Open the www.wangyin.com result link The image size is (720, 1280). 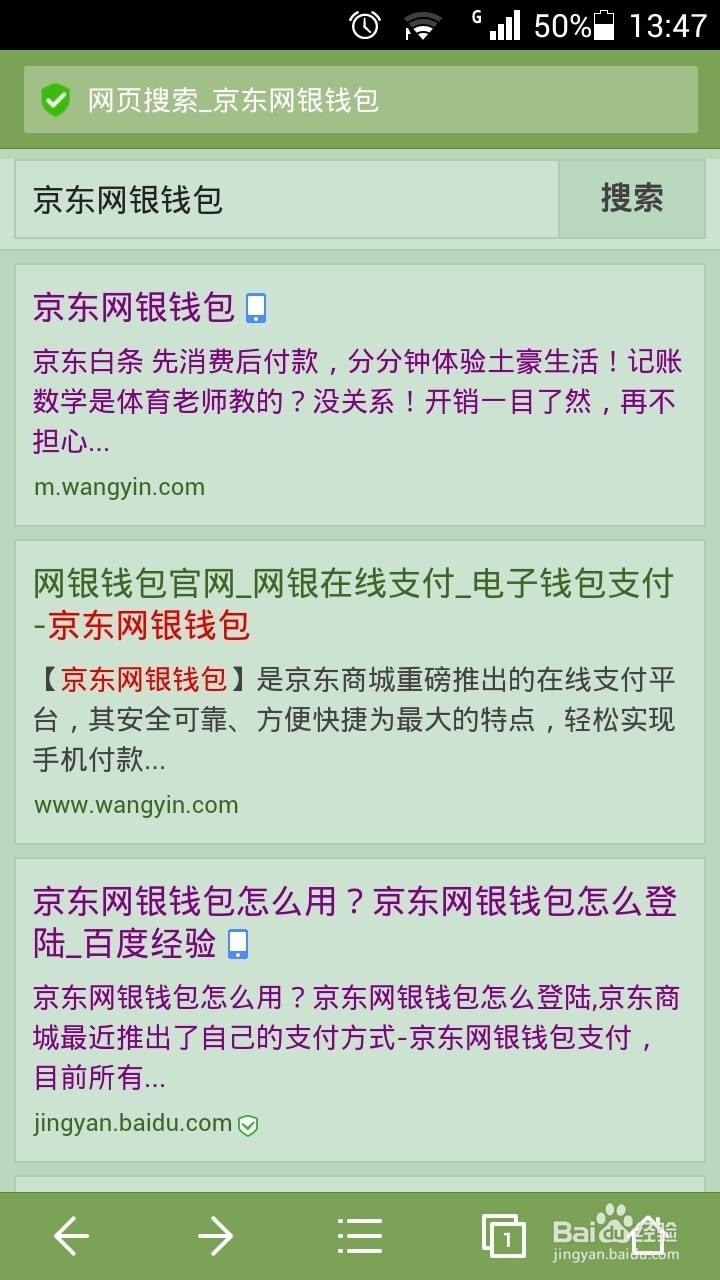(x=133, y=804)
